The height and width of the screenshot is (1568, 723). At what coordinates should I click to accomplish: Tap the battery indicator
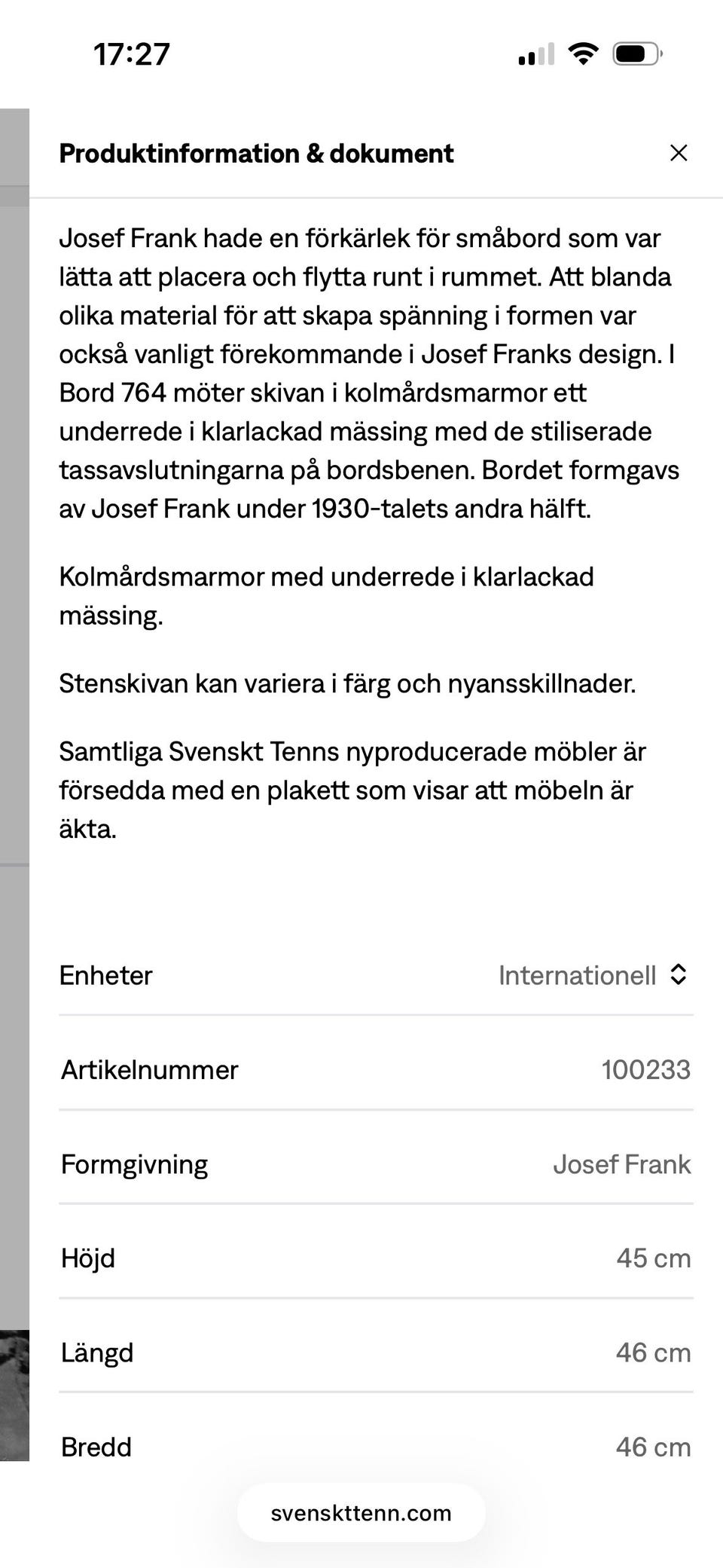tap(636, 53)
